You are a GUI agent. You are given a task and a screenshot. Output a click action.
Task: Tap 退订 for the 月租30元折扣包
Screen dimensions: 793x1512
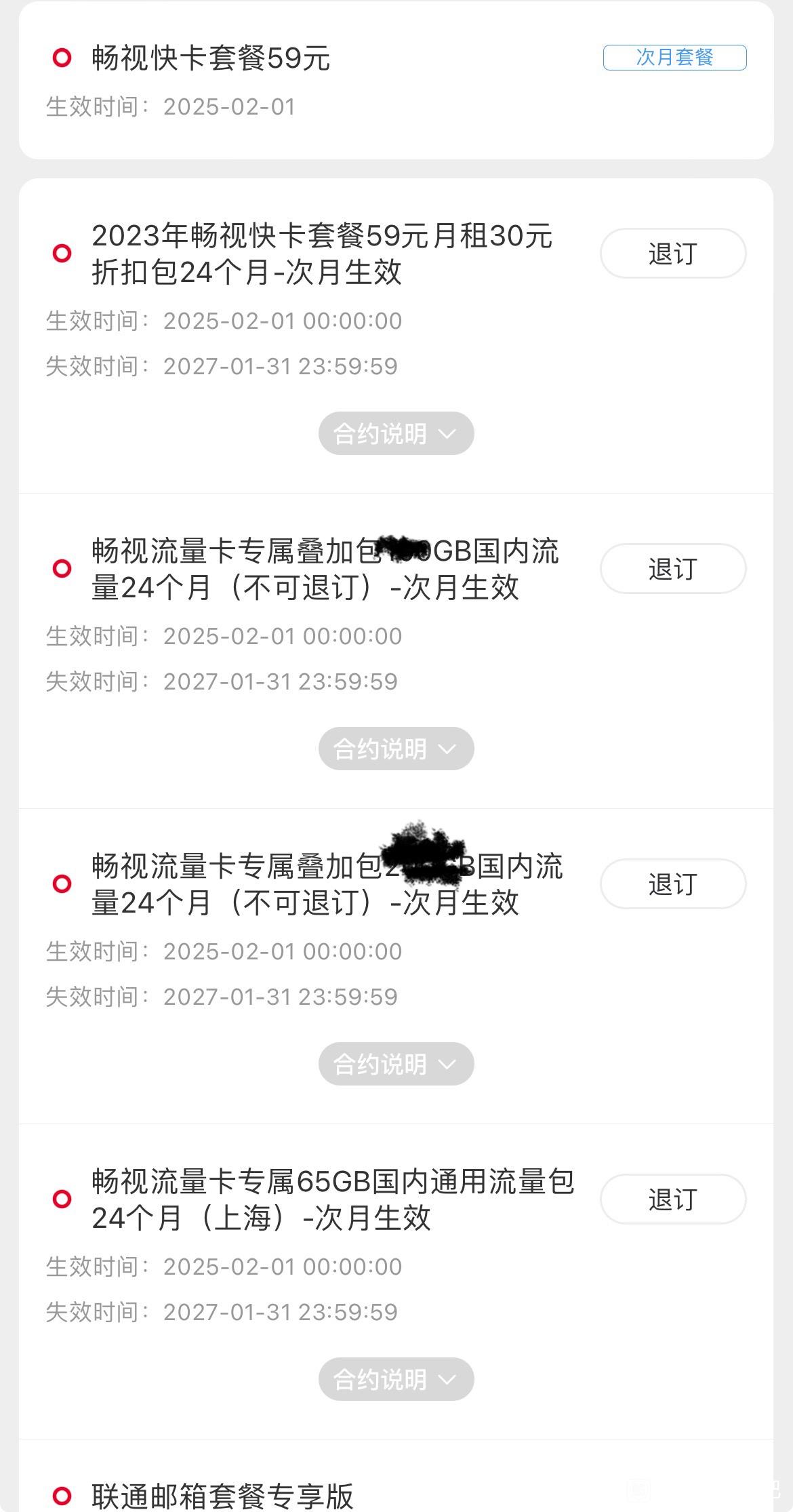(673, 254)
